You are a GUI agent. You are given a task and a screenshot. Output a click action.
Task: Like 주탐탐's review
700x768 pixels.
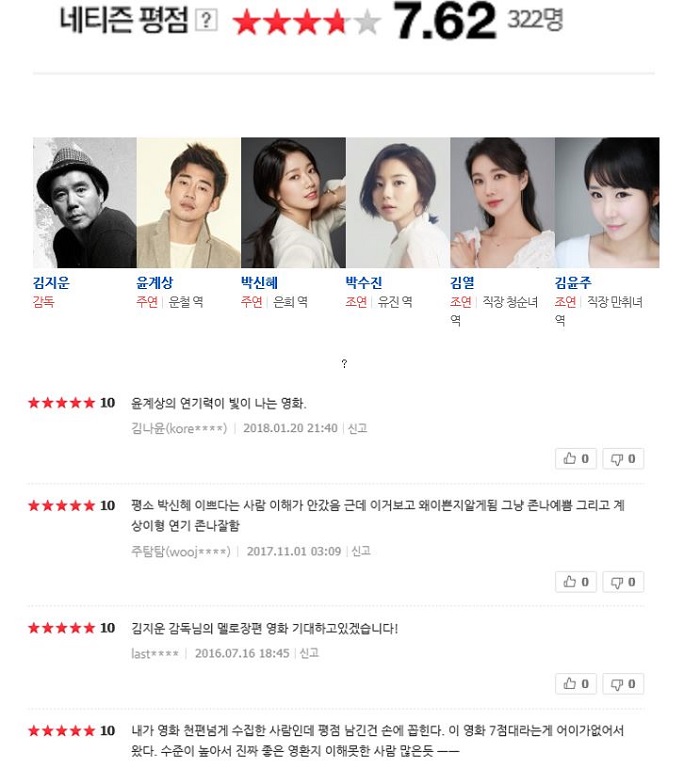point(576,581)
